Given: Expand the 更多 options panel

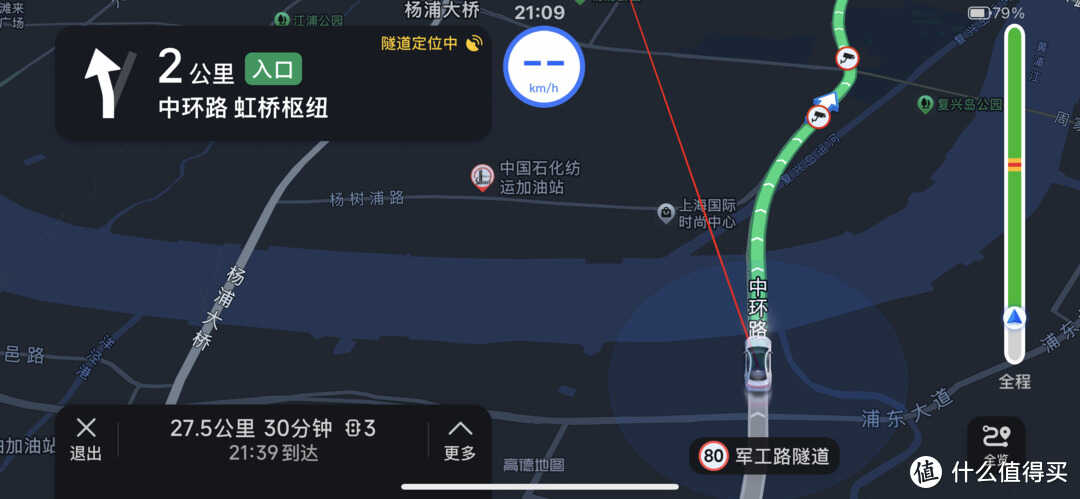Looking at the screenshot, I should [459, 440].
